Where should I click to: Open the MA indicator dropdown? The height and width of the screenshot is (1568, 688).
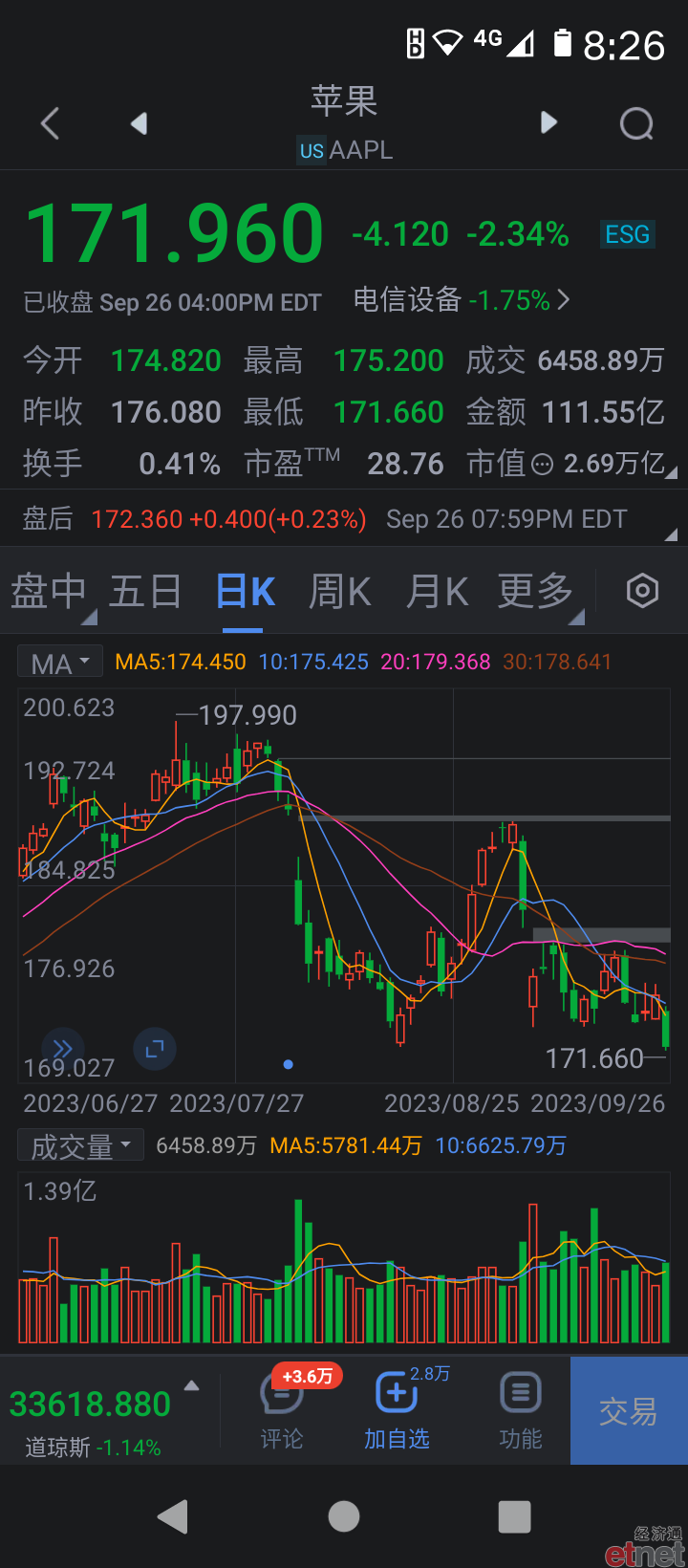coord(60,663)
